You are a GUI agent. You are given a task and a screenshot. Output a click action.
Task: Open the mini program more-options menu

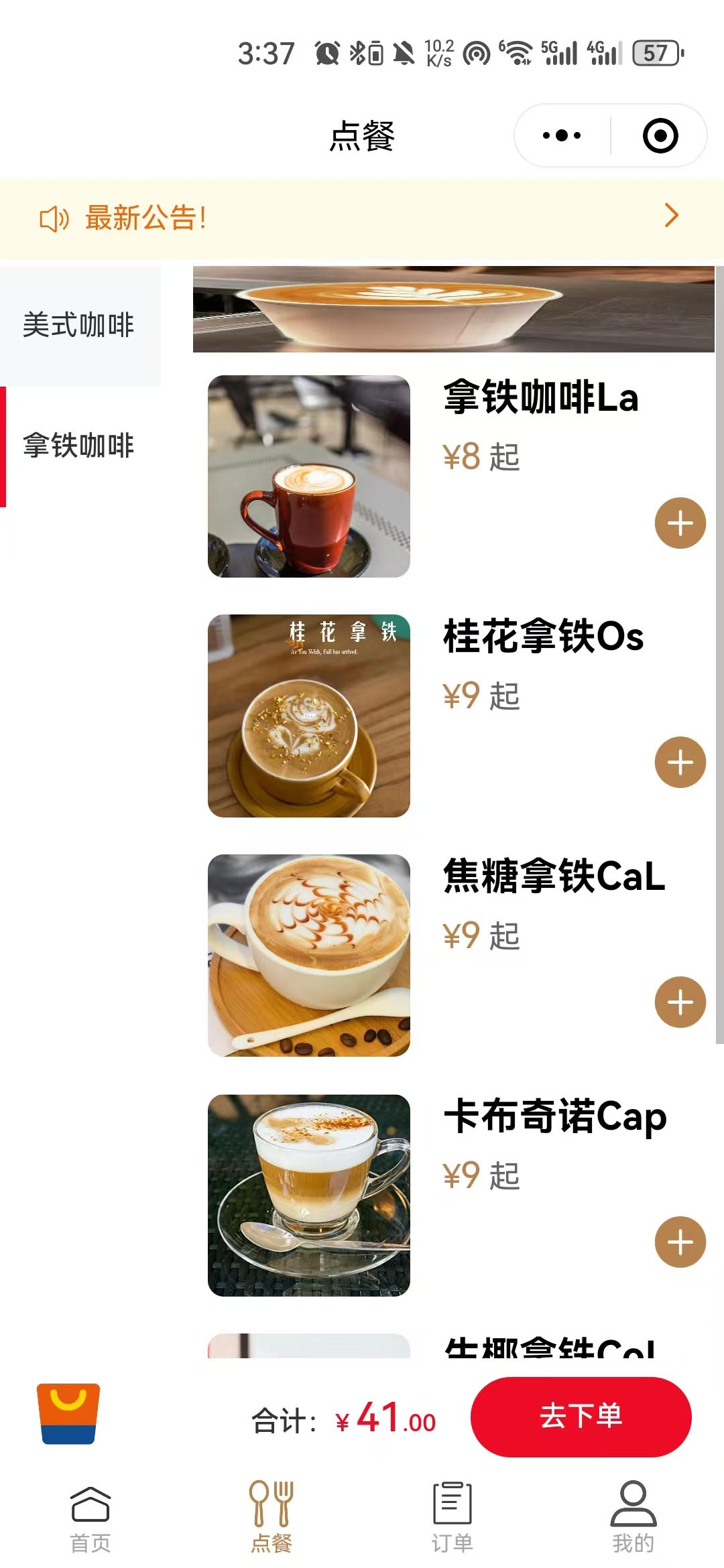tap(562, 136)
